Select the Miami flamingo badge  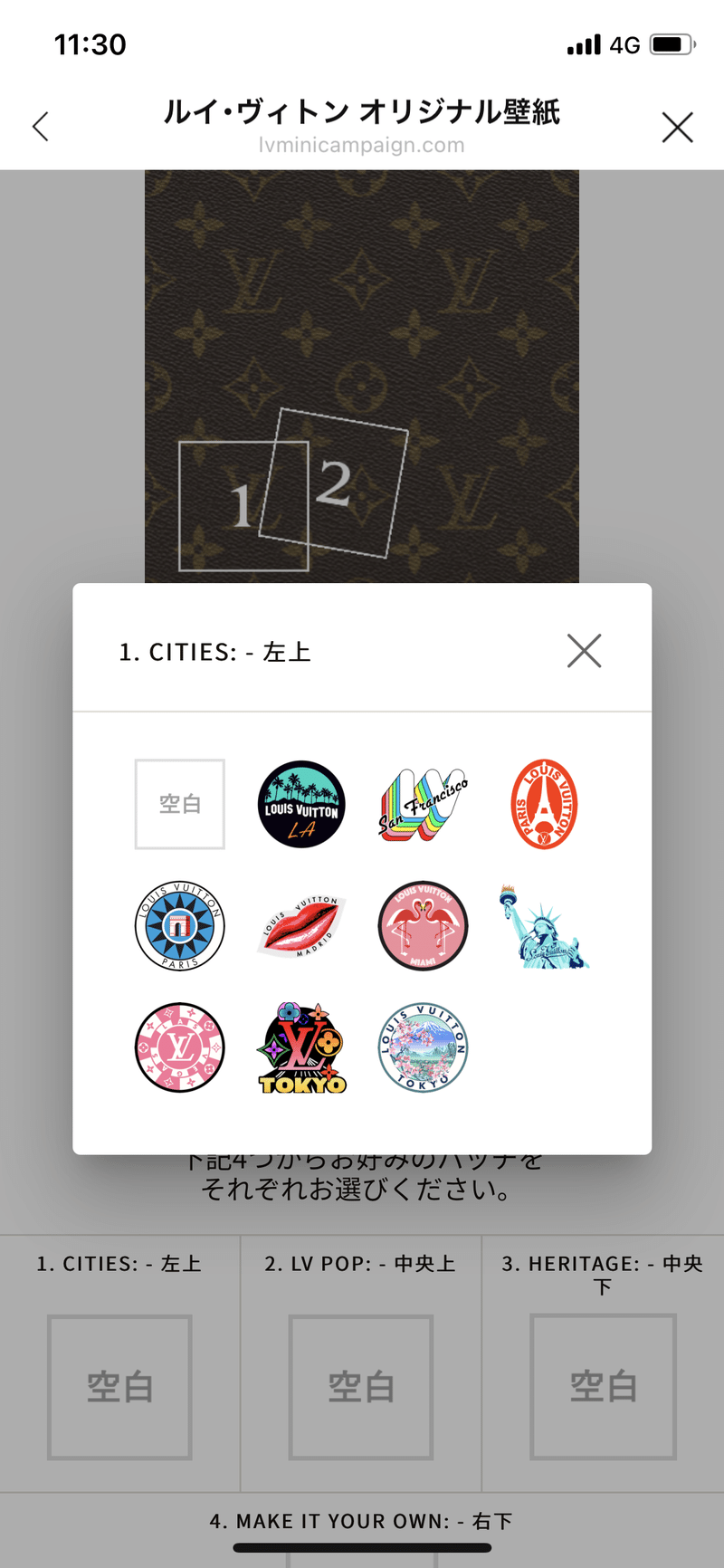click(x=423, y=926)
